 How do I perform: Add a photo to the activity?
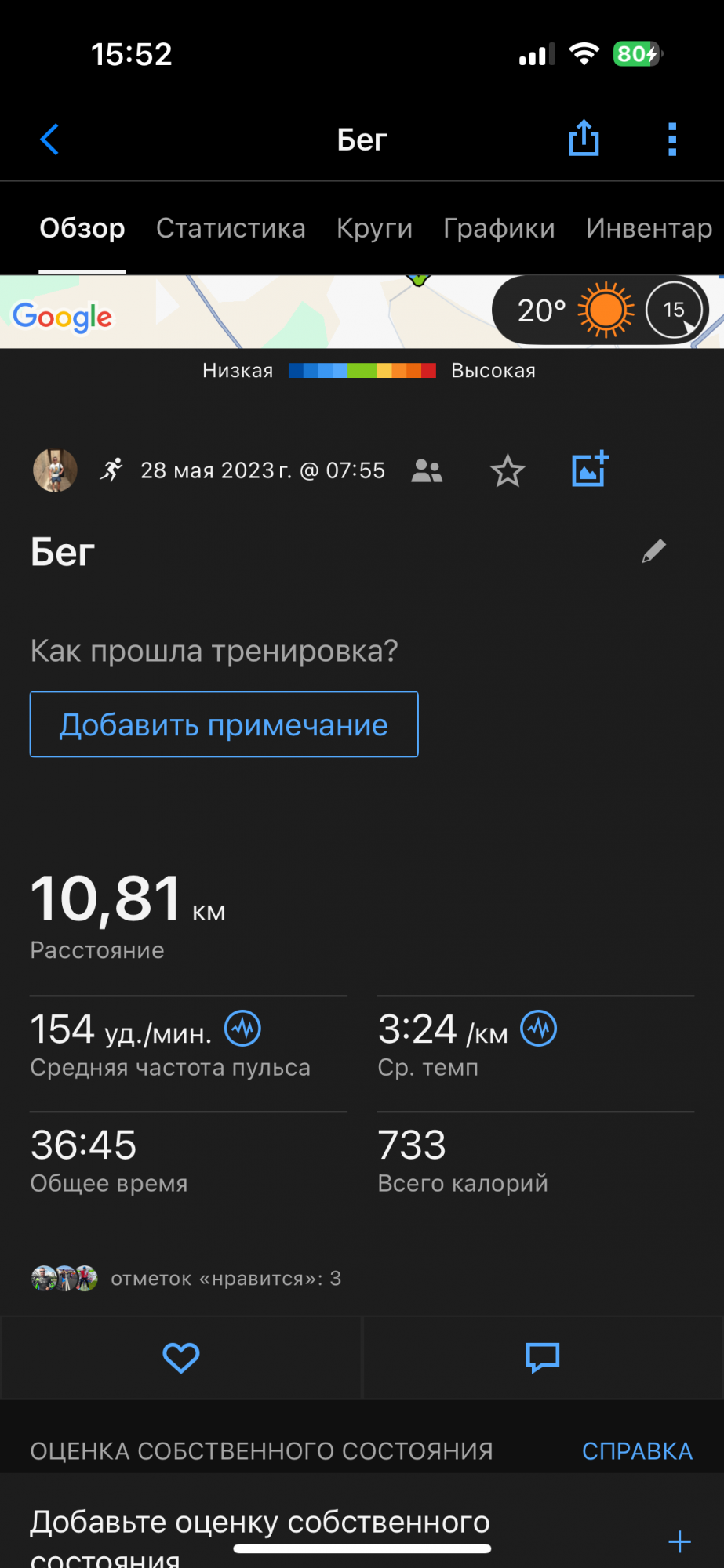point(590,470)
